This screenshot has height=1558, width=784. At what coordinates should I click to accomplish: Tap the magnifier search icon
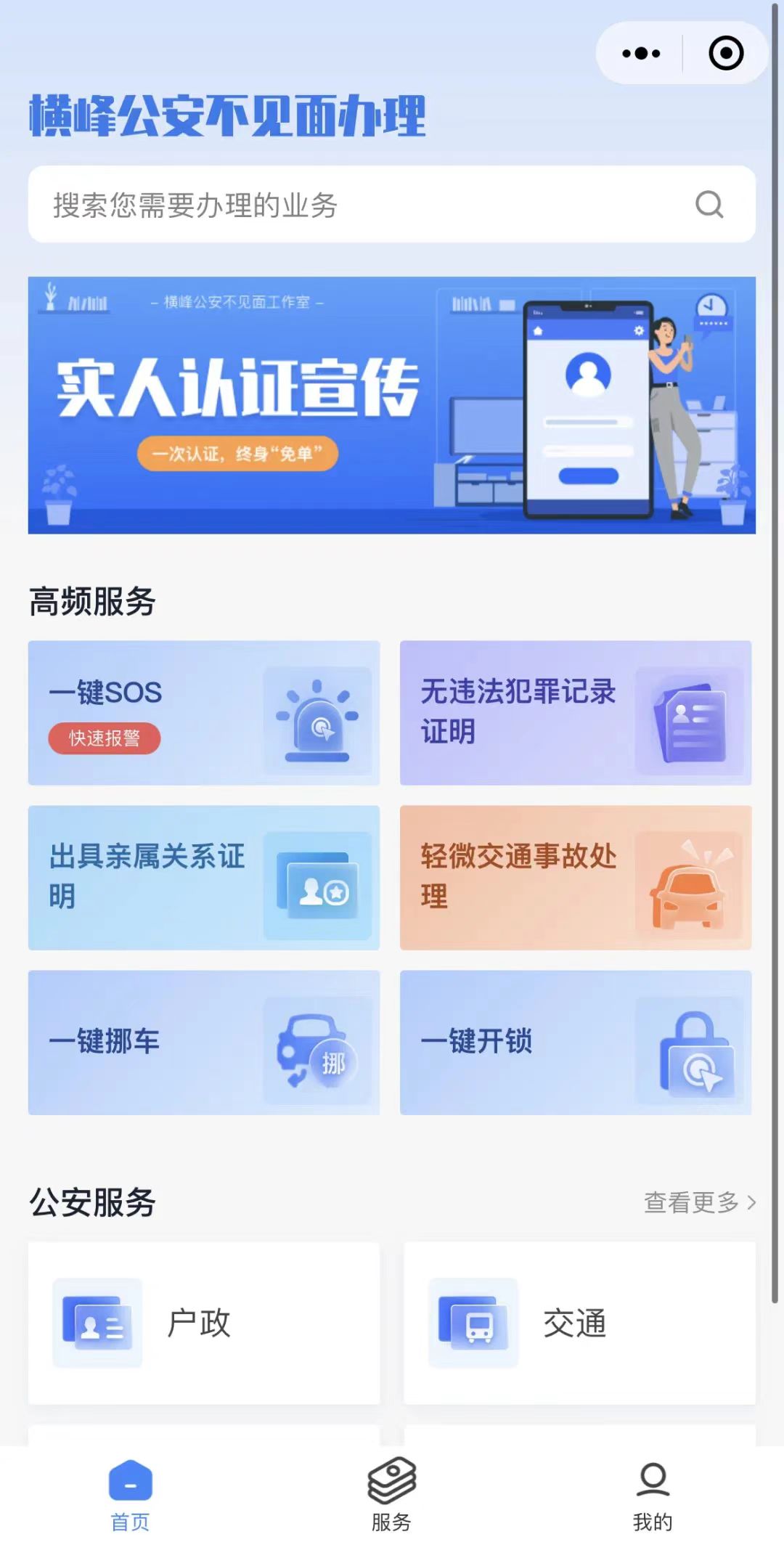pos(709,205)
